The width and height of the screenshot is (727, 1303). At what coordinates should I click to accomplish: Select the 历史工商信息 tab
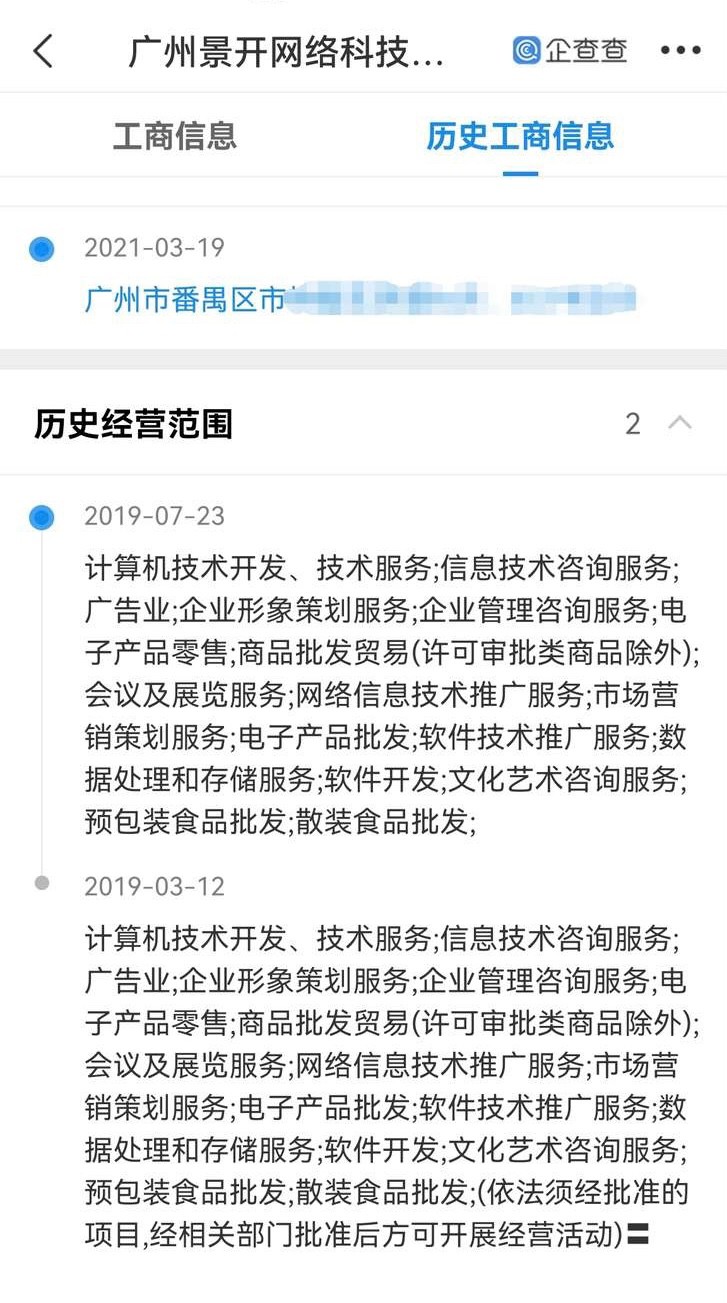[x=520, y=136]
